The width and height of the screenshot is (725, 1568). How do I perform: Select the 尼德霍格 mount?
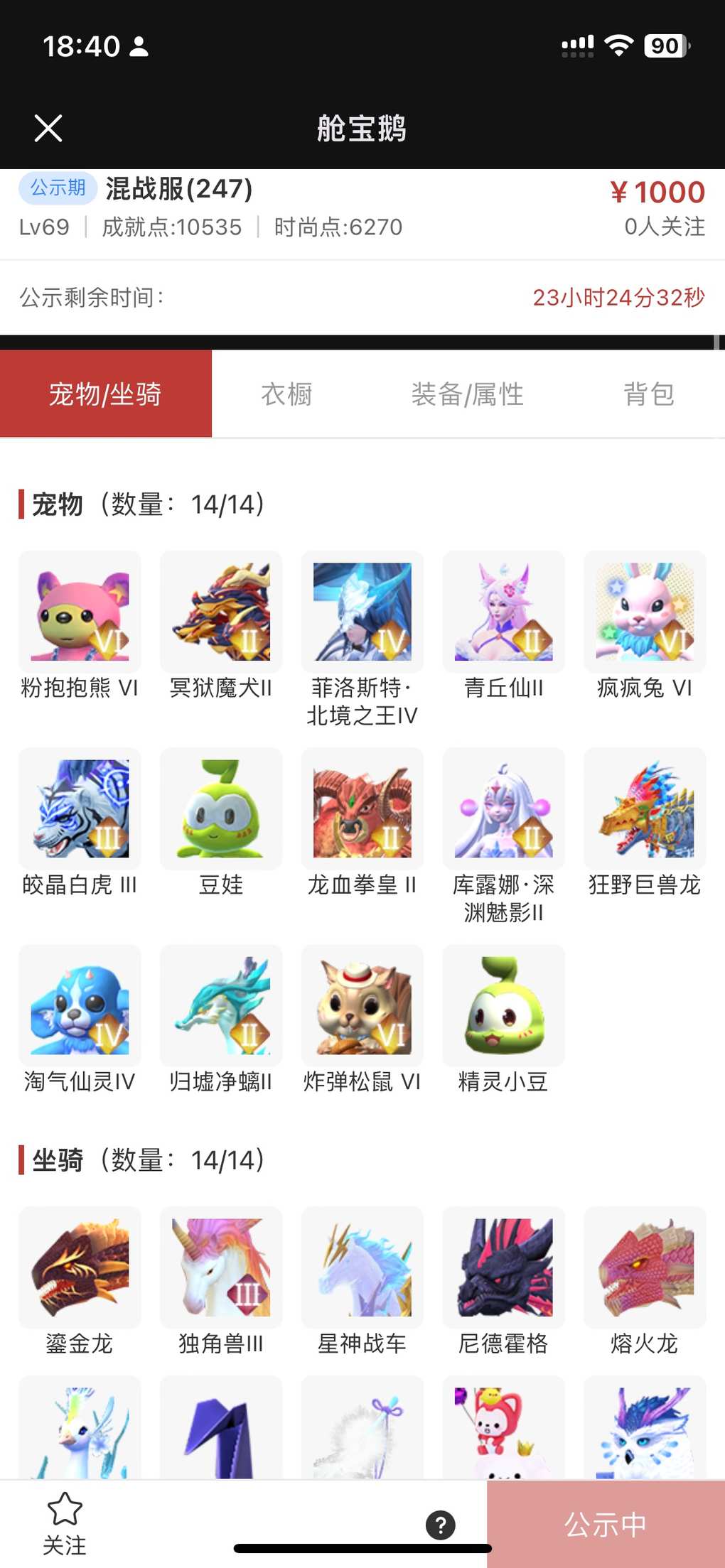tap(503, 1268)
